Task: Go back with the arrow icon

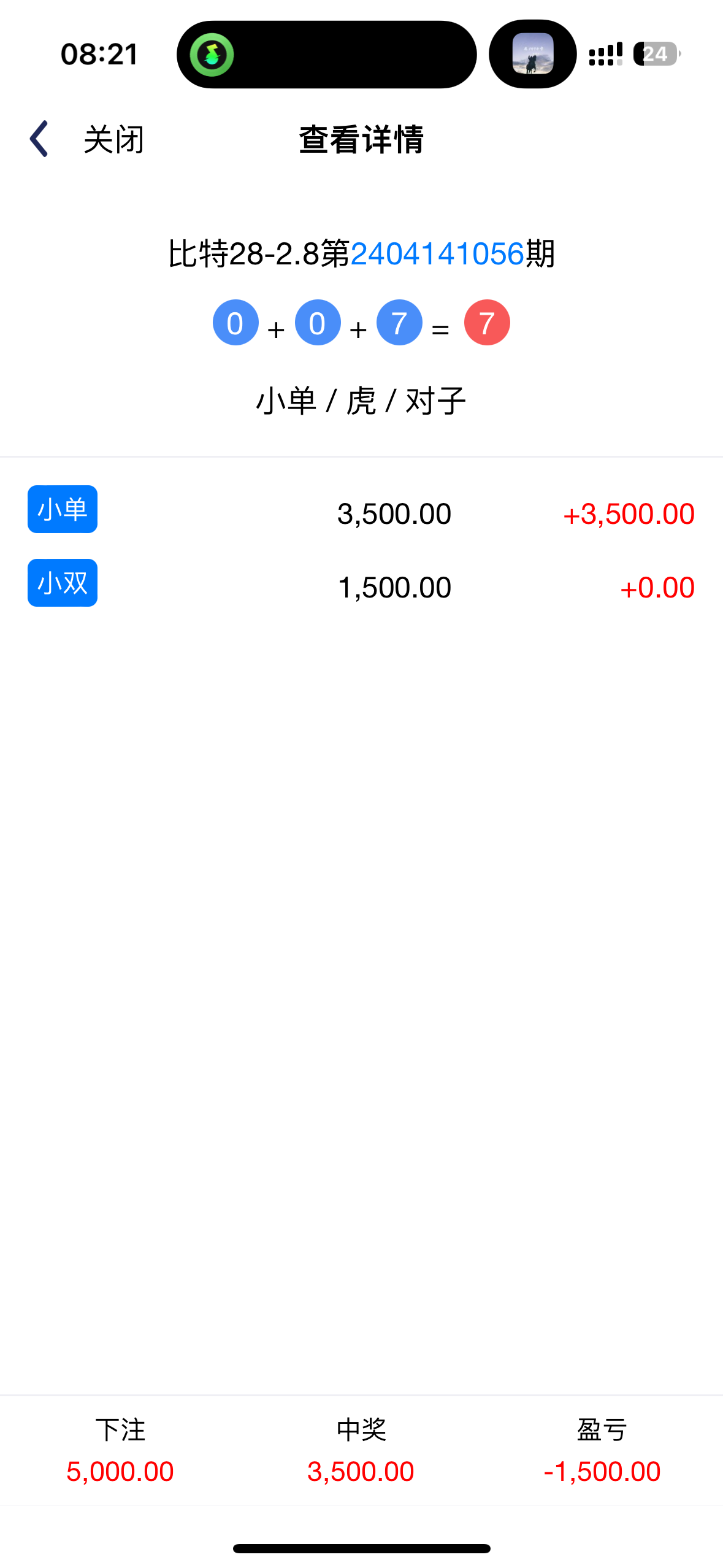Action: click(x=39, y=139)
